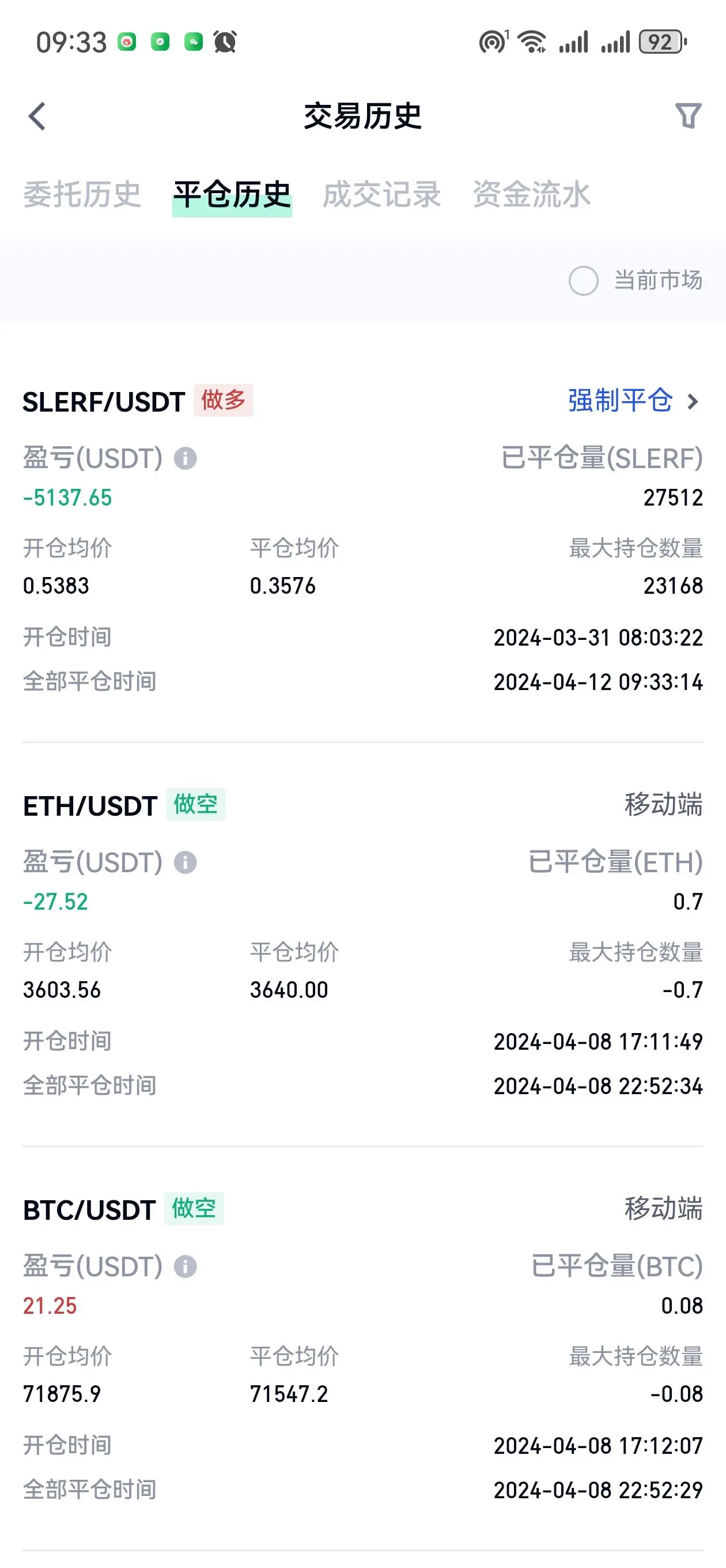This screenshot has height=1568, width=726.
Task: Switch to the 委托历史 tab
Action: [x=82, y=195]
